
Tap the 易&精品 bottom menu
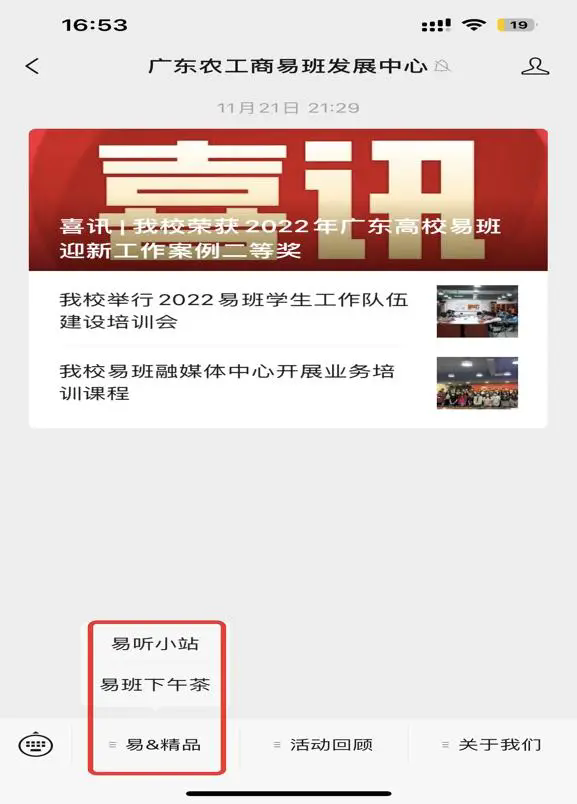point(155,745)
